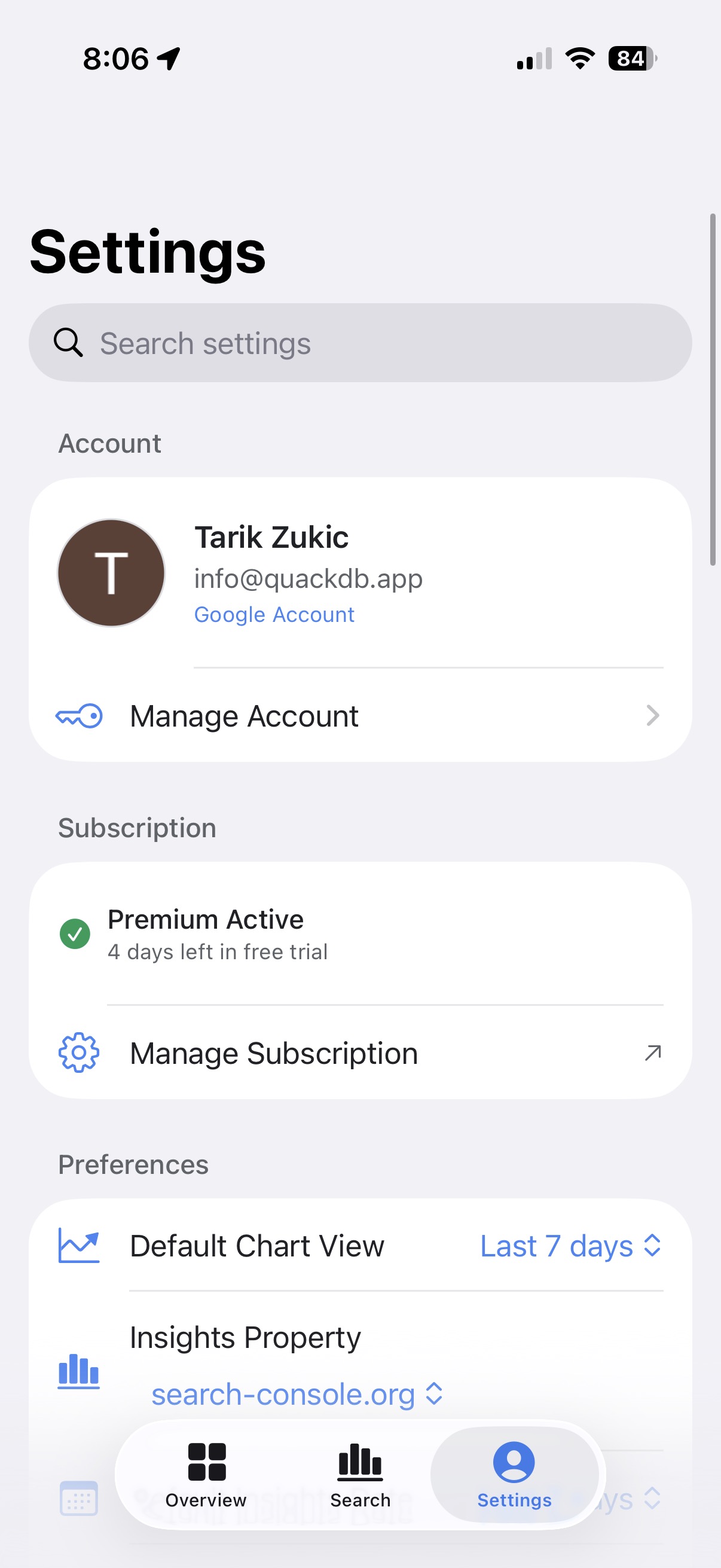The height and width of the screenshot is (1568, 721).
Task: Switch to the Overview tab
Action: (206, 1474)
